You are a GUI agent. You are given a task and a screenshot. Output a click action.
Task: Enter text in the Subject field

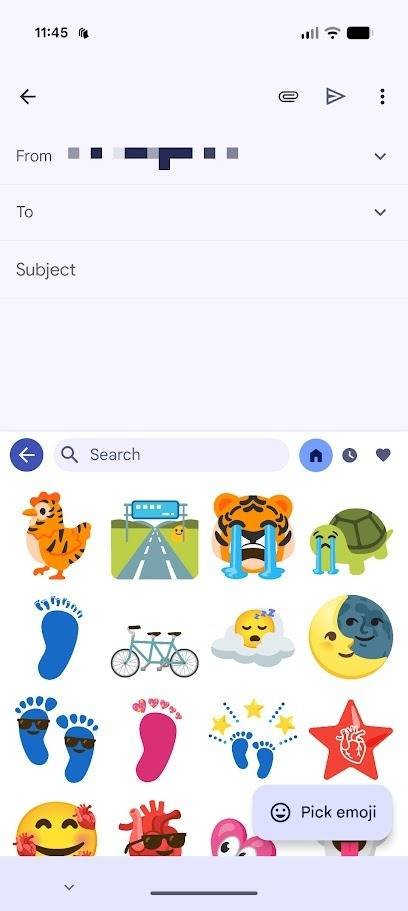click(204, 270)
